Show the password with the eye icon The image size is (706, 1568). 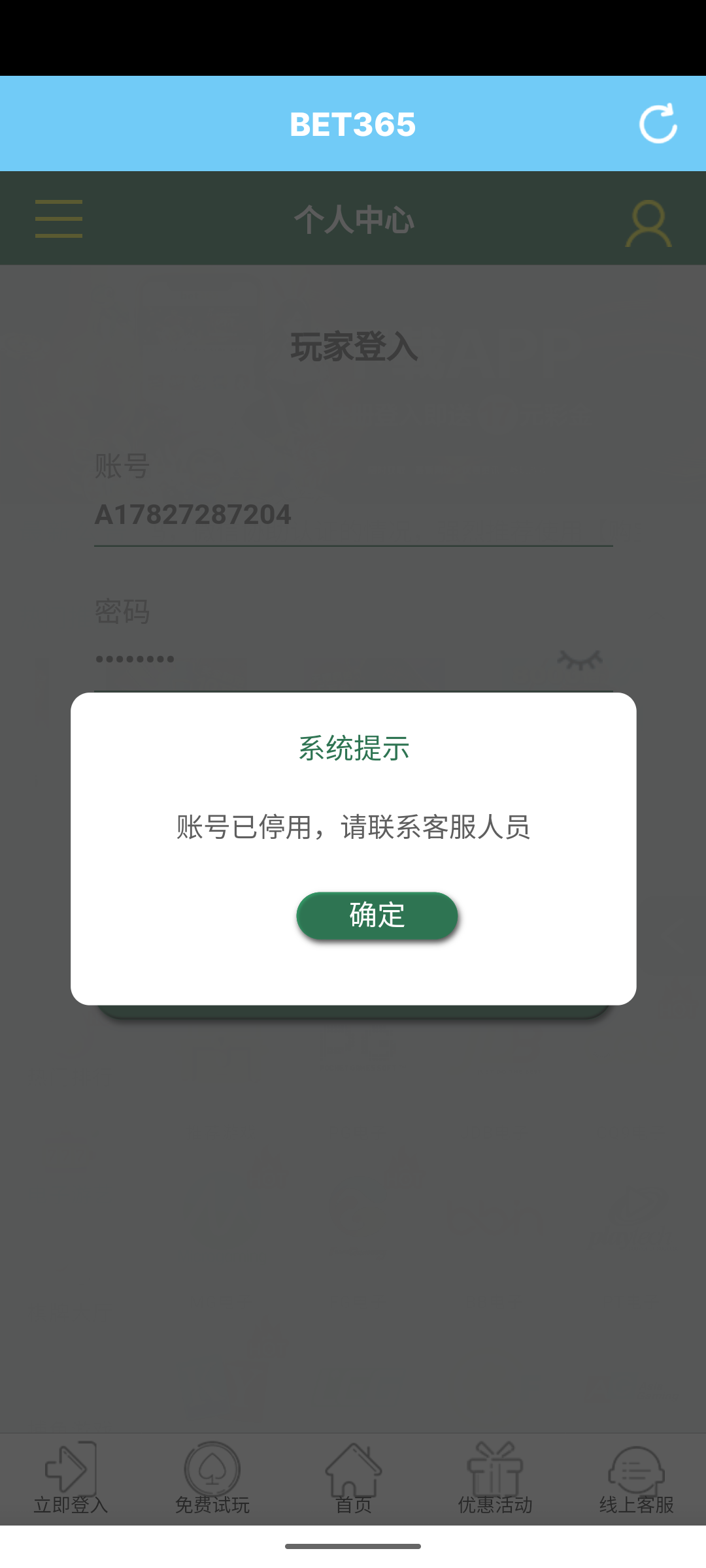coord(580,660)
